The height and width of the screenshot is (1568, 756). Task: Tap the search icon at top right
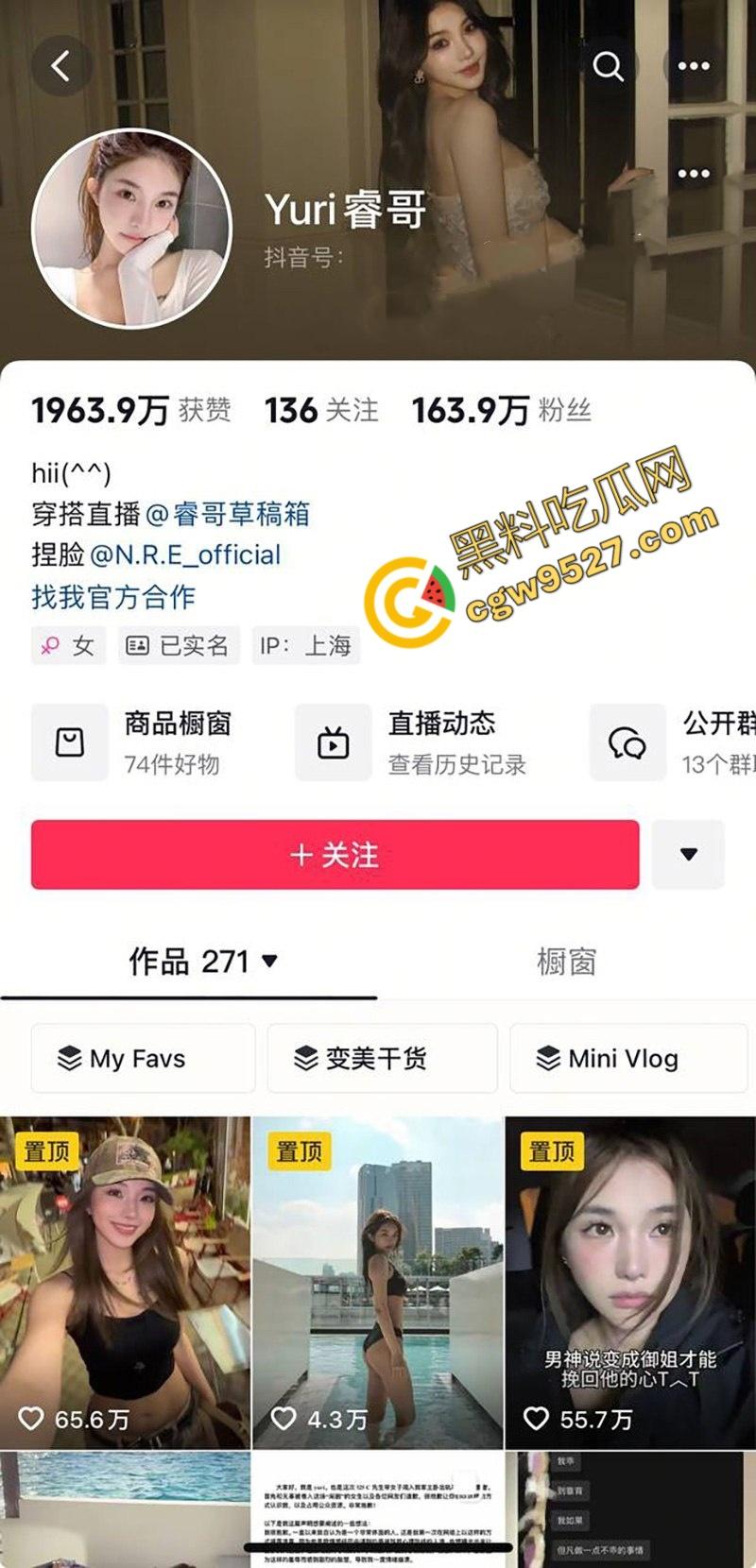click(610, 66)
